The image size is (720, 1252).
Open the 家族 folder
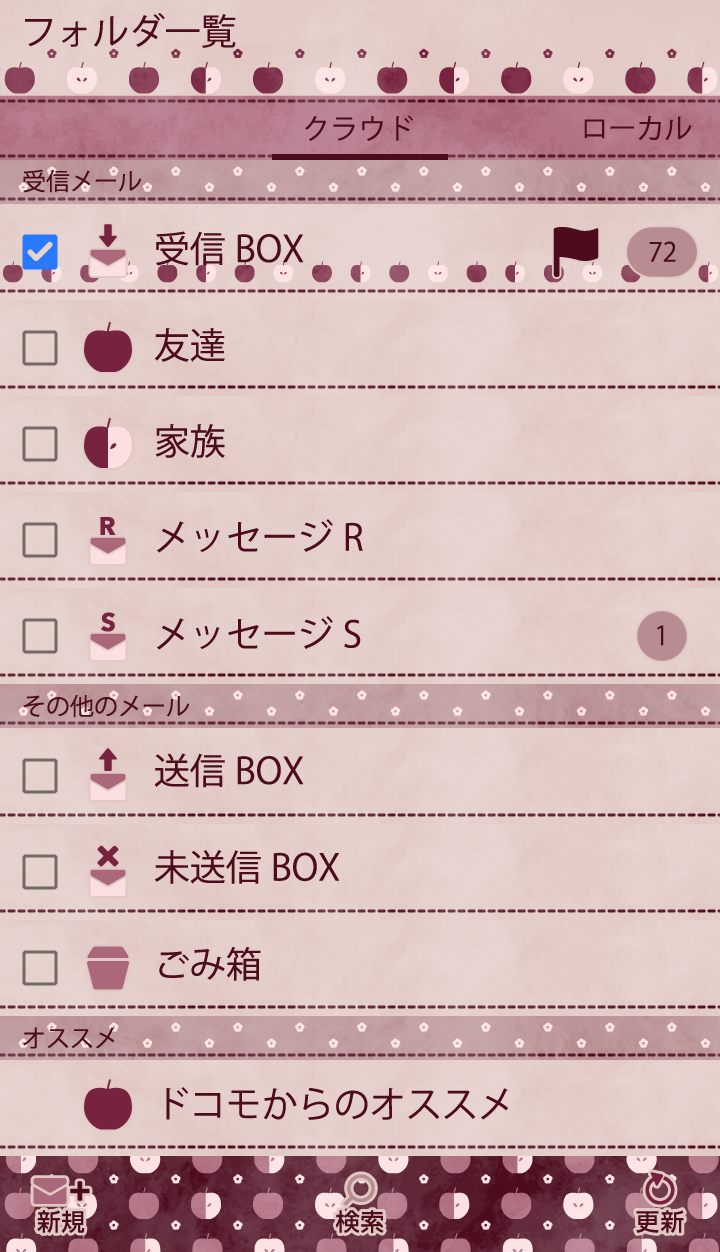(x=190, y=442)
